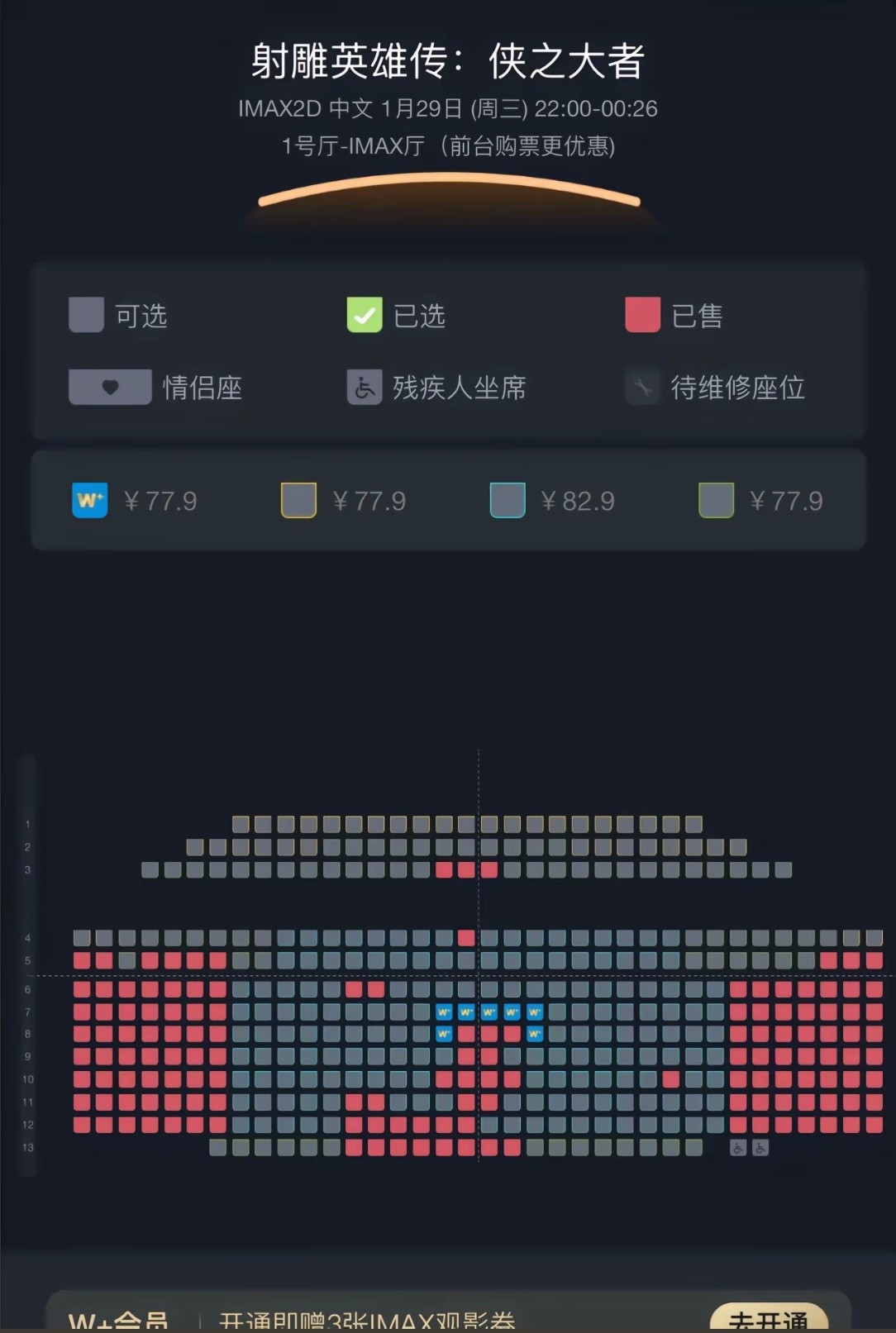The image size is (896, 1333).
Task: Choose the left wheelchair seat in row 13
Action: (x=738, y=1147)
